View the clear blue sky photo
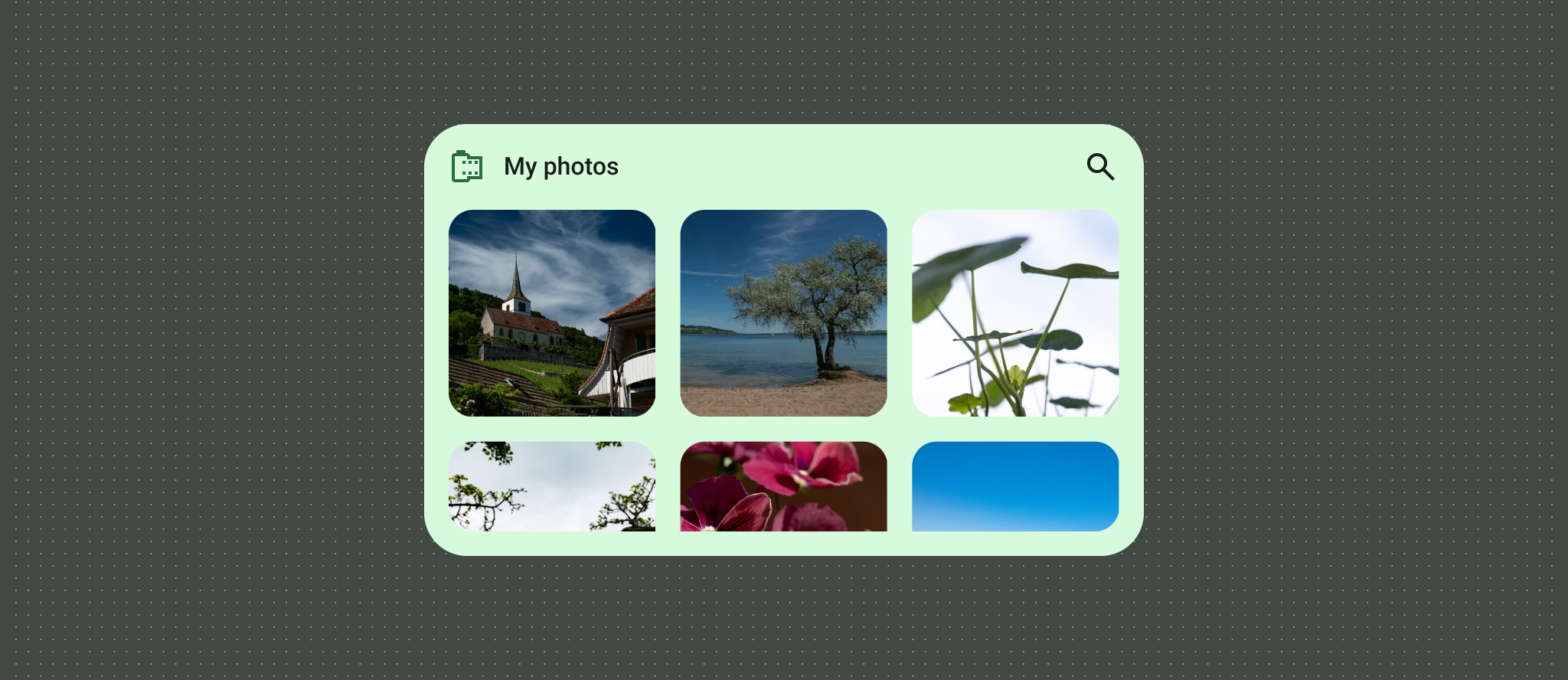The height and width of the screenshot is (680, 1568). click(1015, 486)
